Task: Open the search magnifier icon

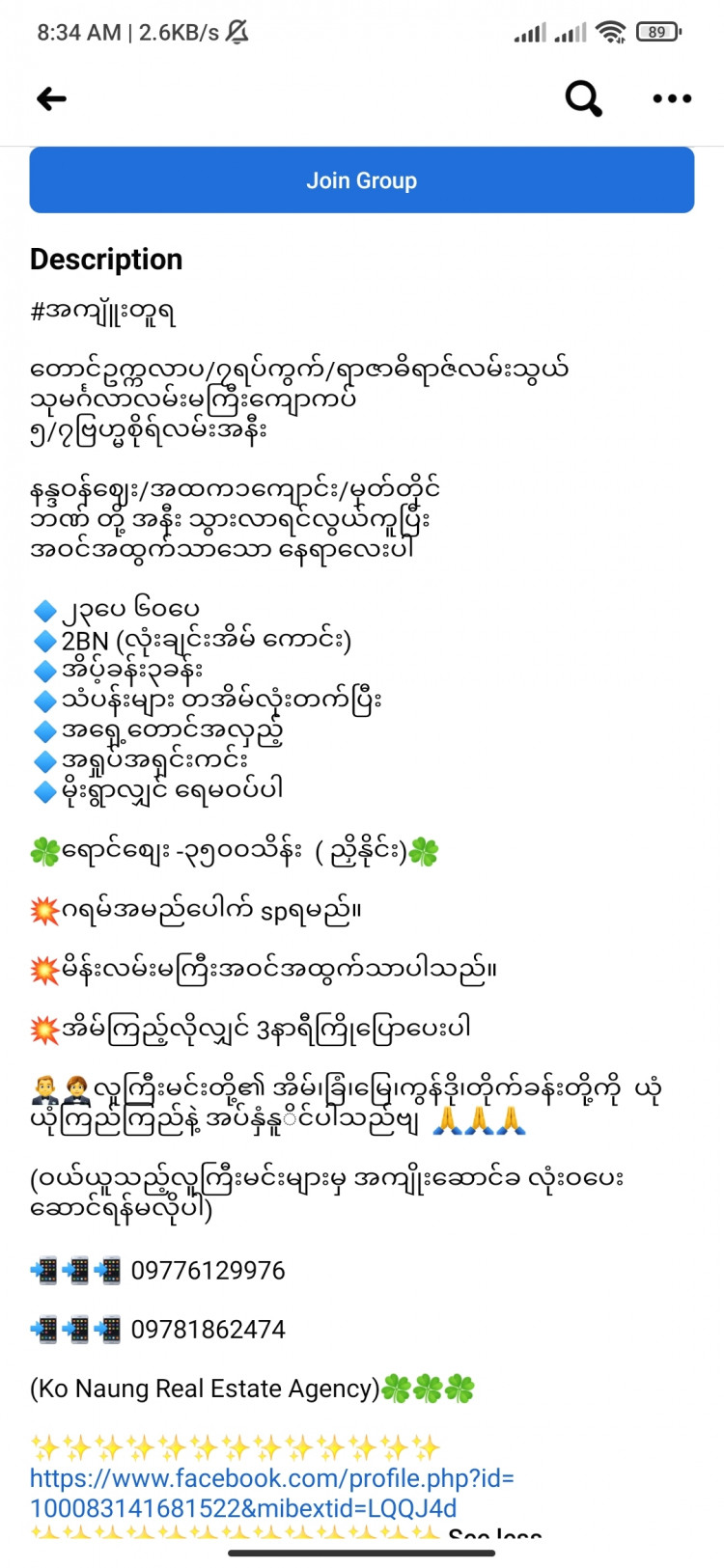Action: coord(583,98)
